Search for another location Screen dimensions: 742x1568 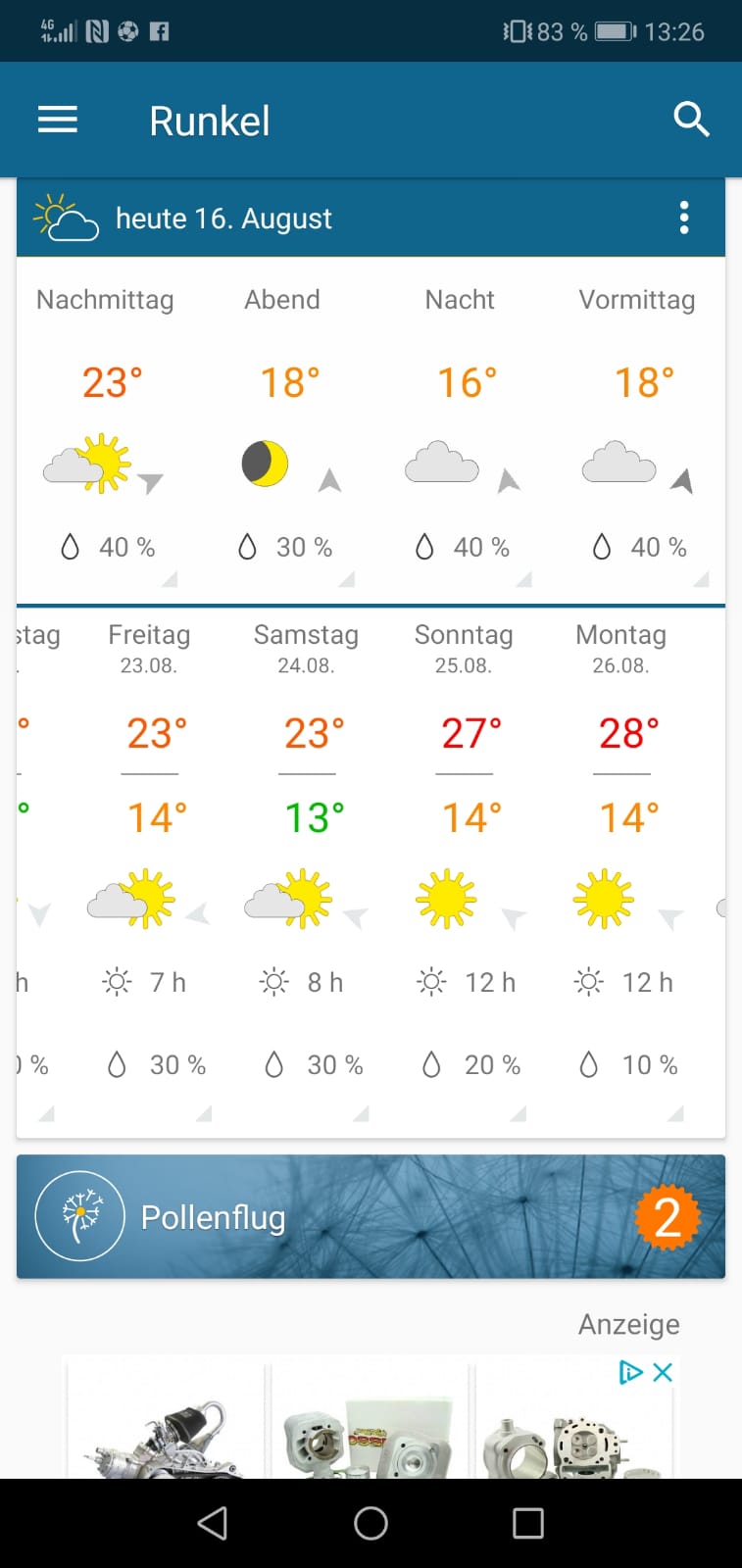pyautogui.click(x=691, y=120)
